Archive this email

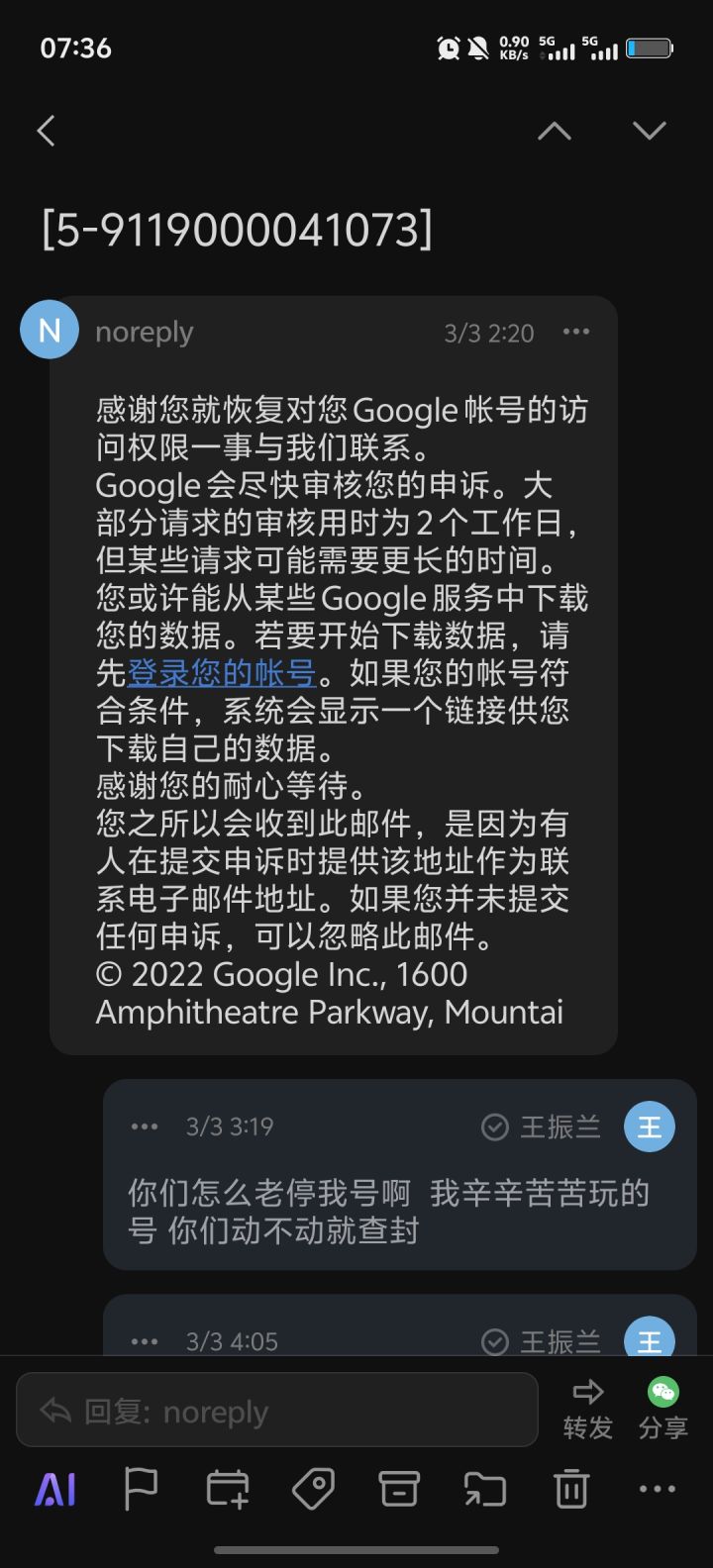coord(399,1489)
